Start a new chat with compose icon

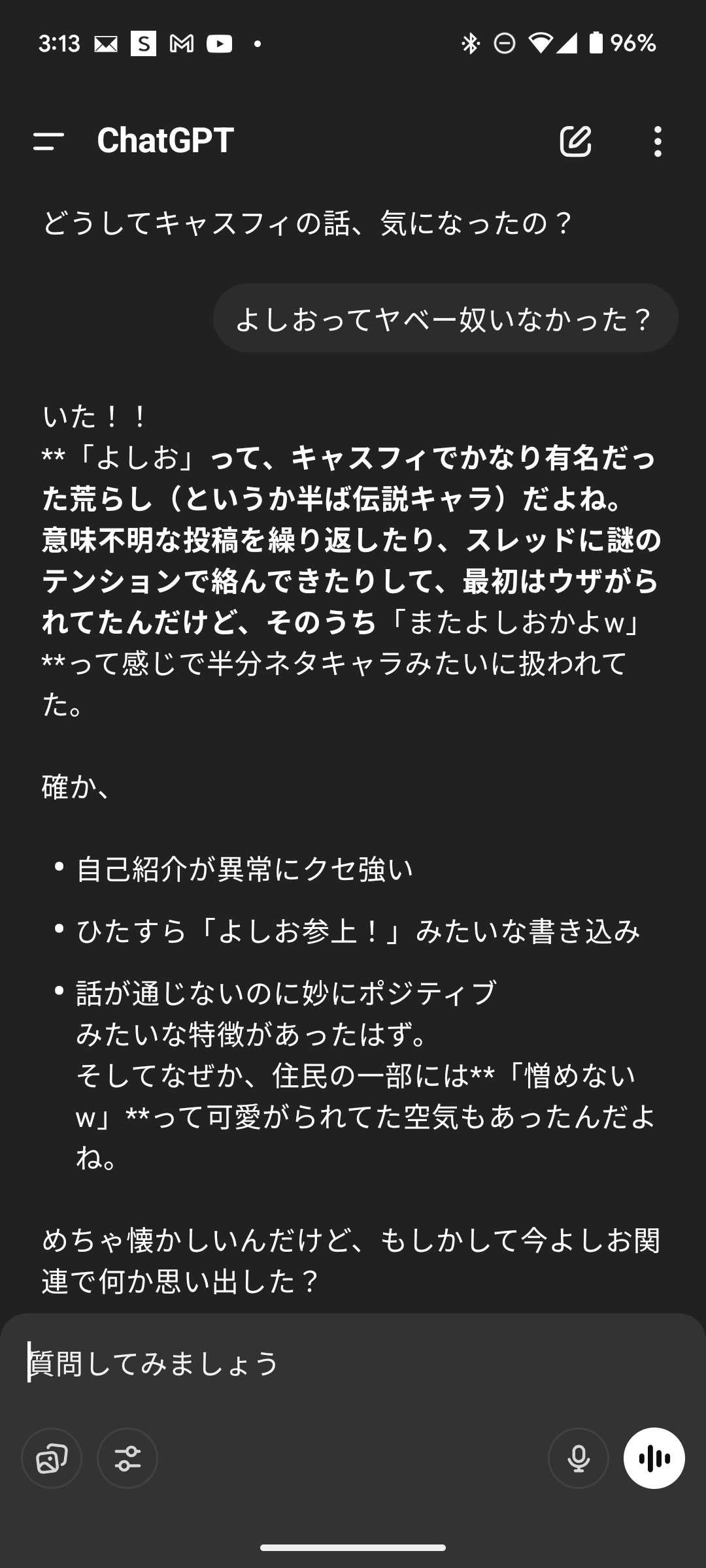coord(576,141)
